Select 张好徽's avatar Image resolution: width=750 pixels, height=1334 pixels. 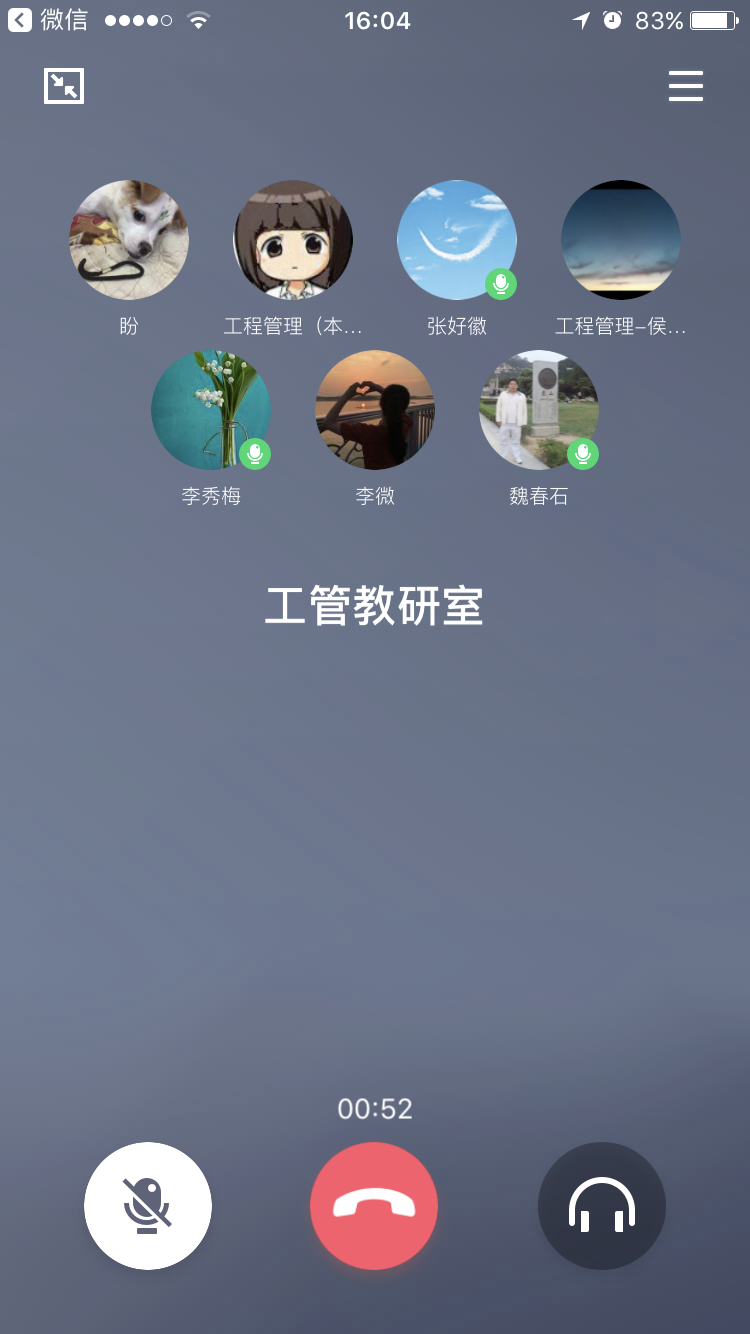[x=457, y=240]
